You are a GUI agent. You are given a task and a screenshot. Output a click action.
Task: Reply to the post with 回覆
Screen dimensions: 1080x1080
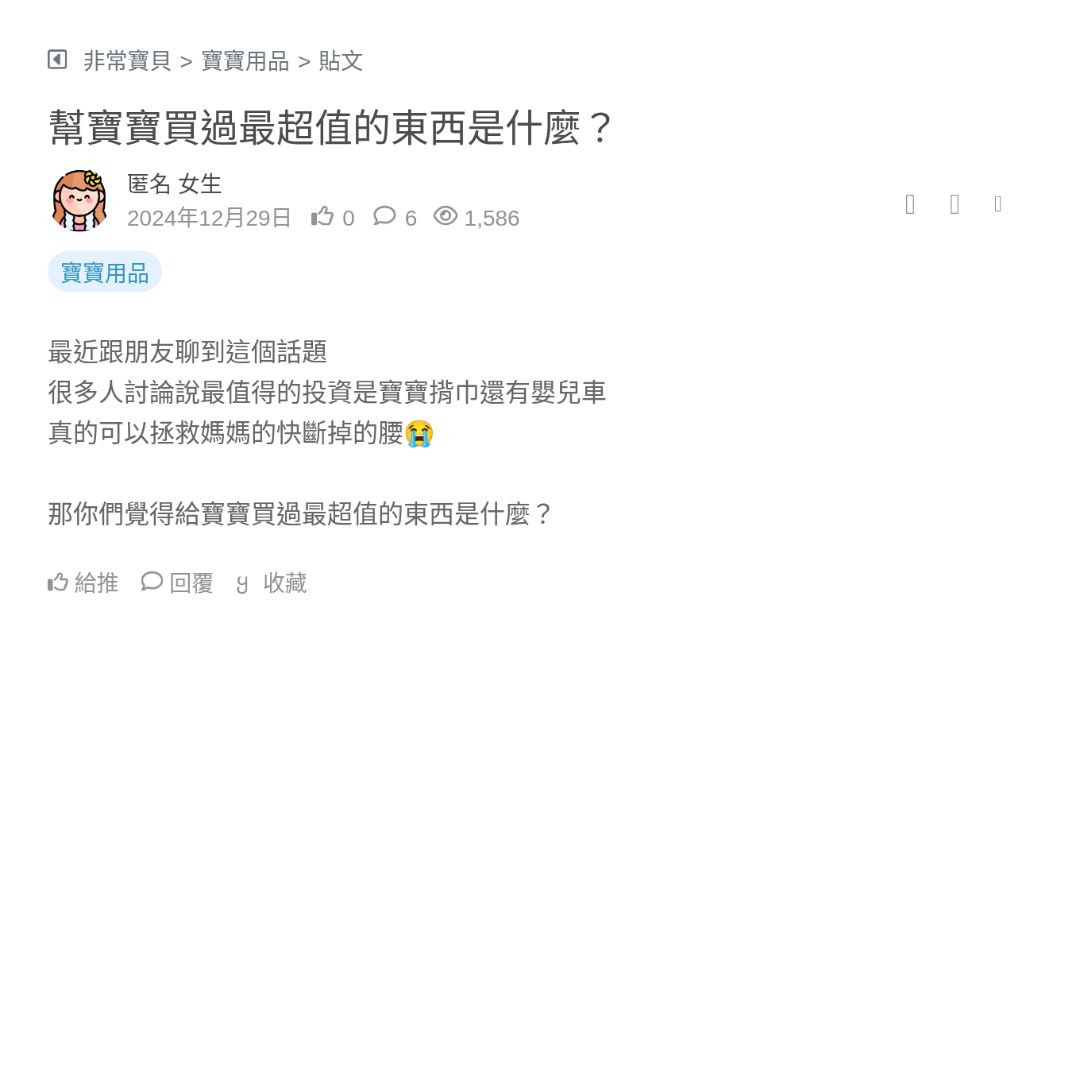[x=178, y=582]
